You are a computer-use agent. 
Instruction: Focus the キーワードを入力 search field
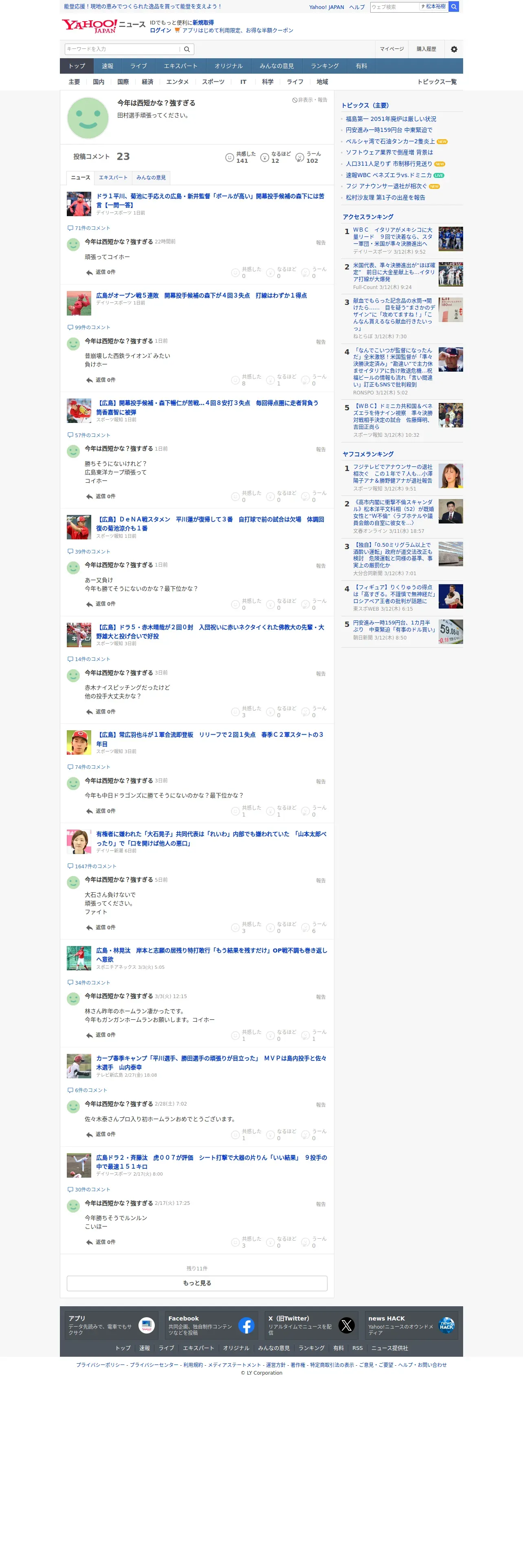(122, 49)
